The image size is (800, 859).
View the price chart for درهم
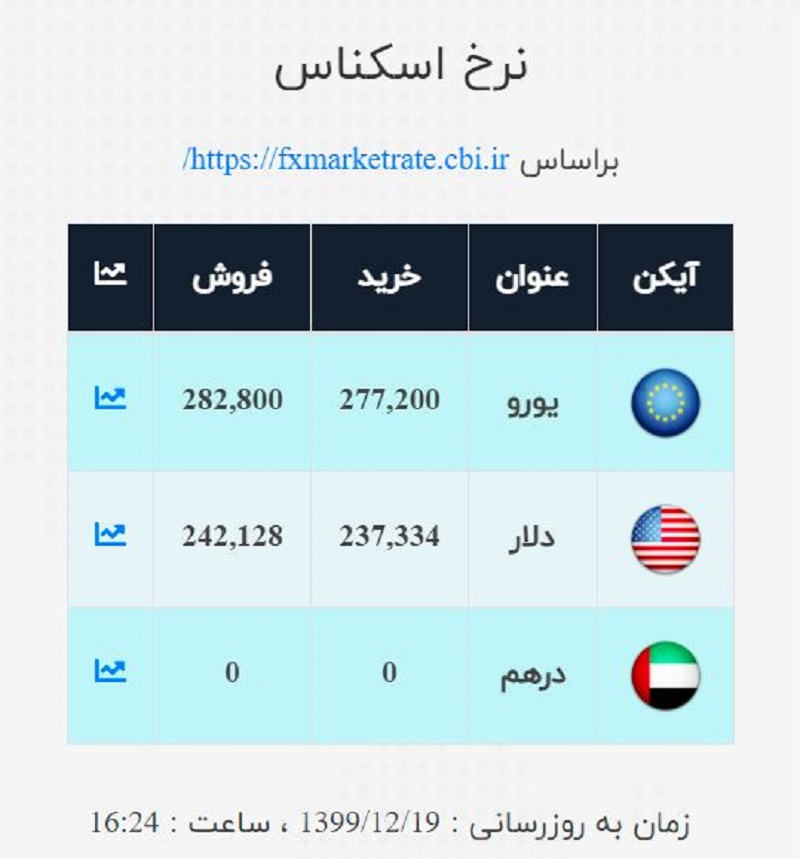pos(110,671)
